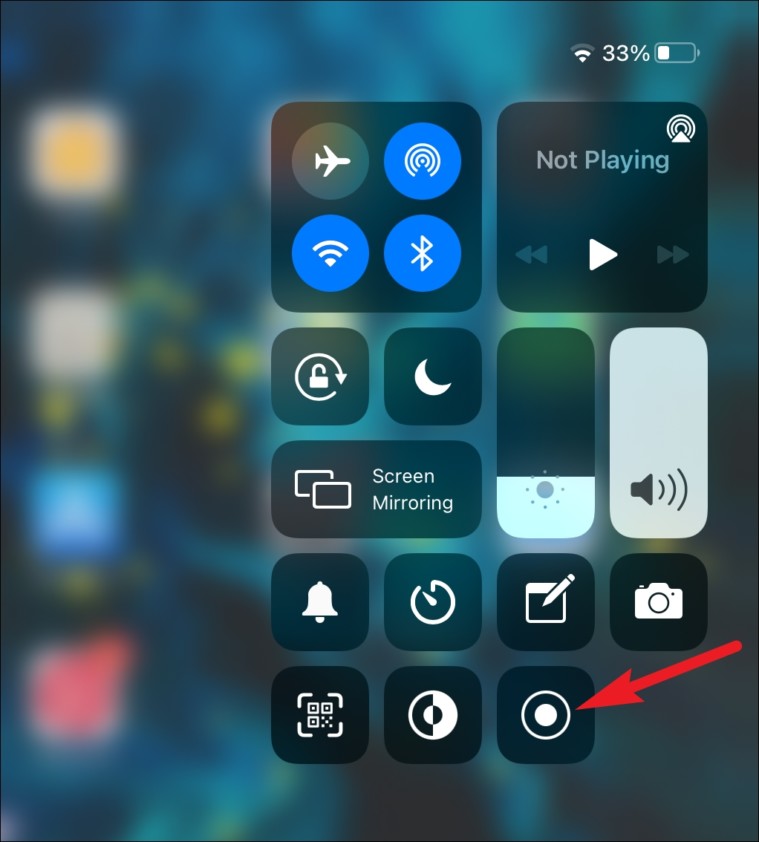Screen dimensions: 759x842
Task: Launch the Camera
Action: point(658,602)
